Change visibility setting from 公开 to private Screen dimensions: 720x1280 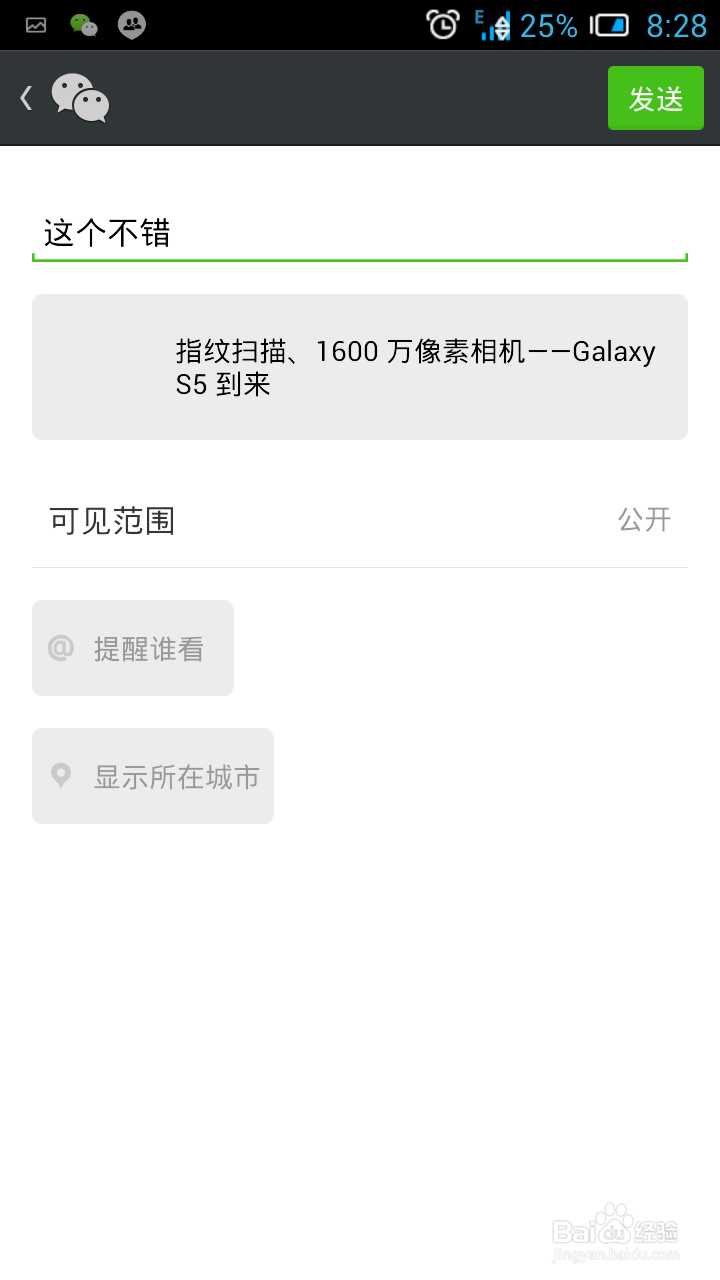(x=645, y=520)
